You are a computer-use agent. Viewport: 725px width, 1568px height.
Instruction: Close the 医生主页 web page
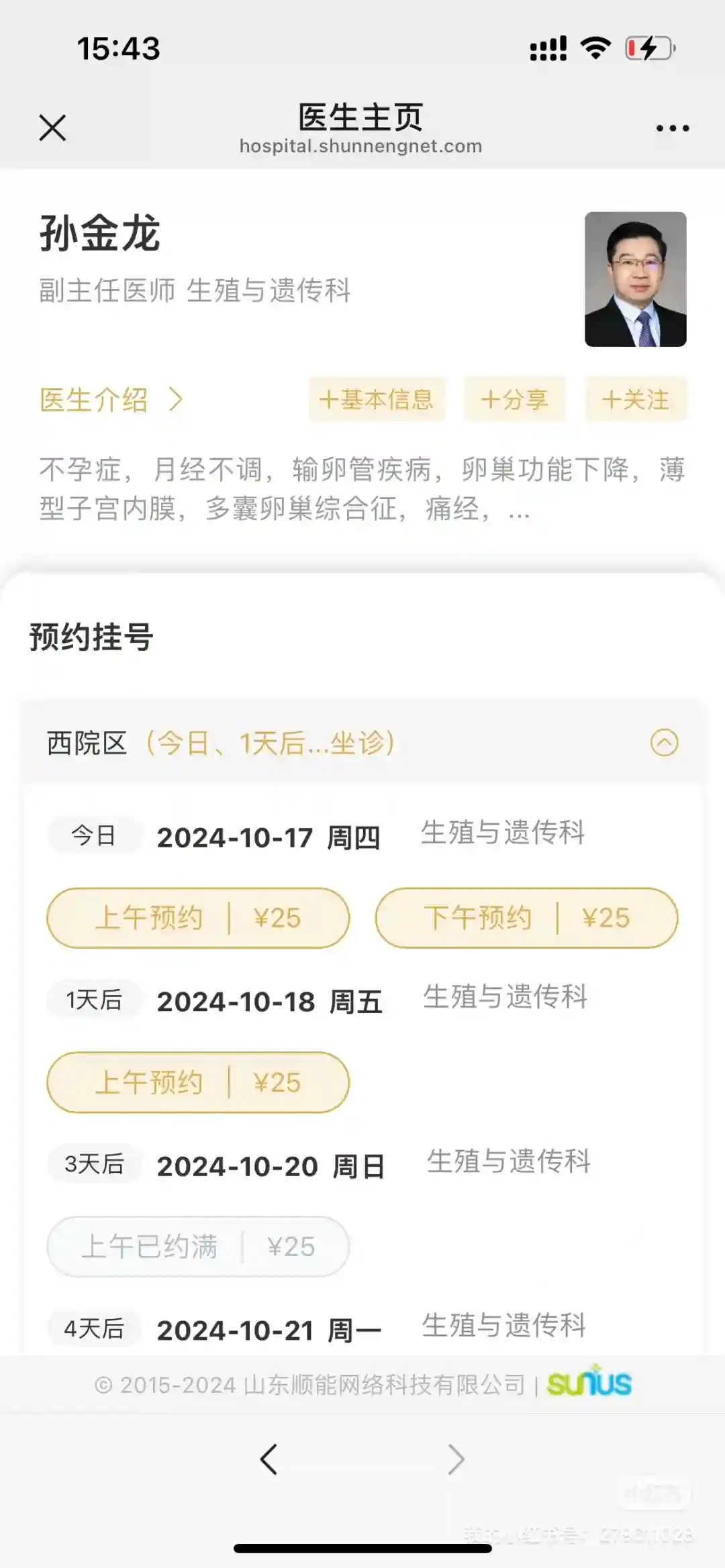click(x=52, y=127)
